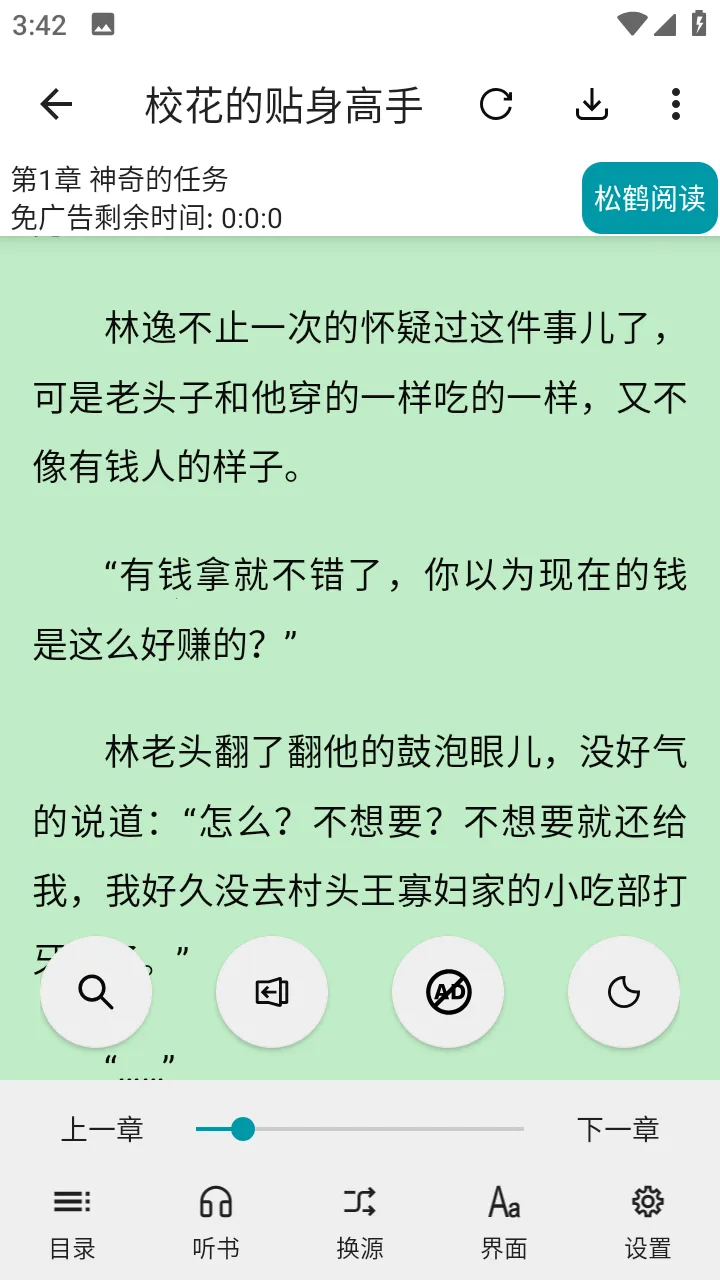720x1280 pixels.
Task: Tap the chapter progress slider
Action: (360, 1130)
